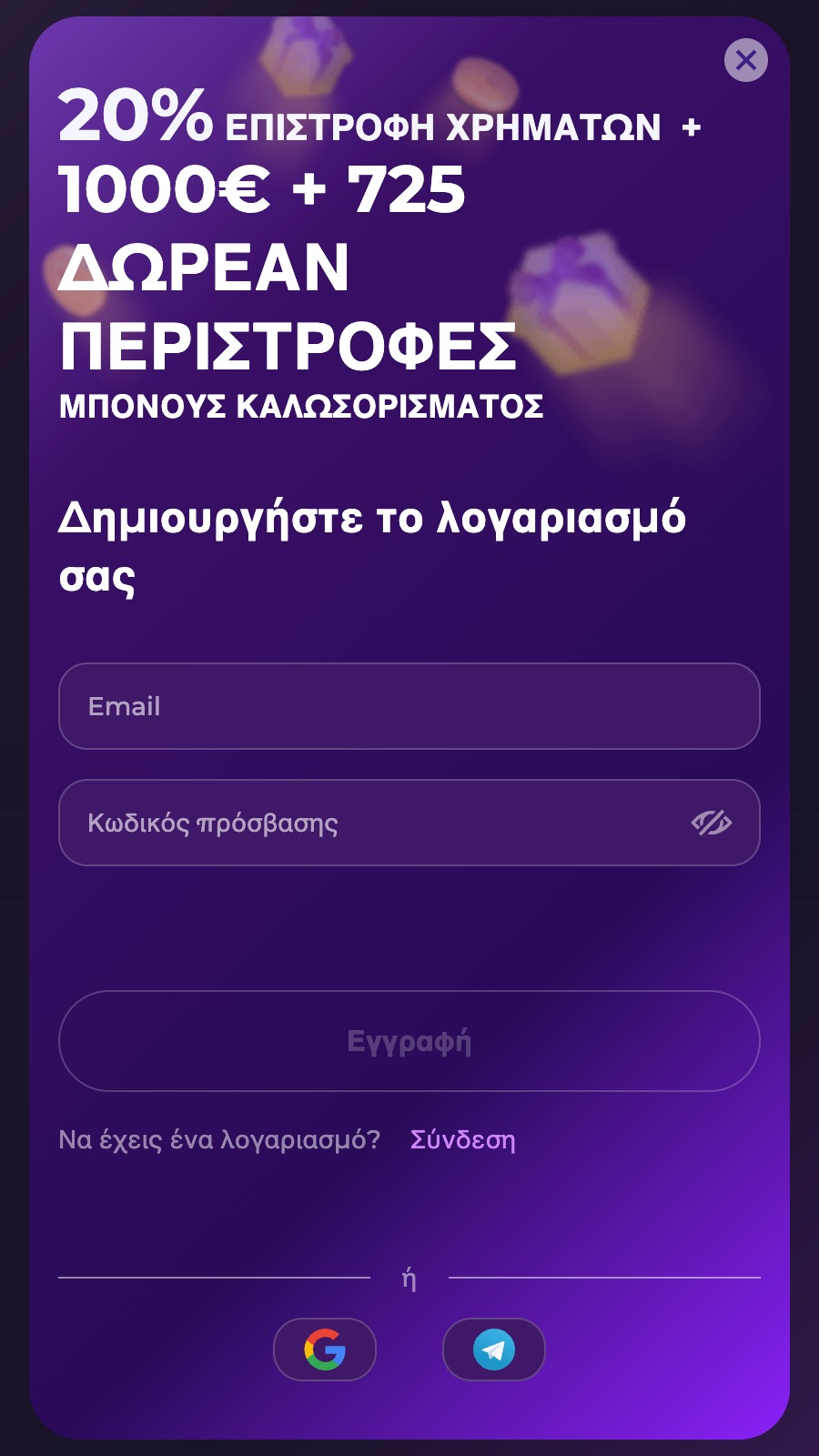This screenshot has height=1456, width=819.
Task: Toggle password visibility eye icon
Action: point(711,823)
